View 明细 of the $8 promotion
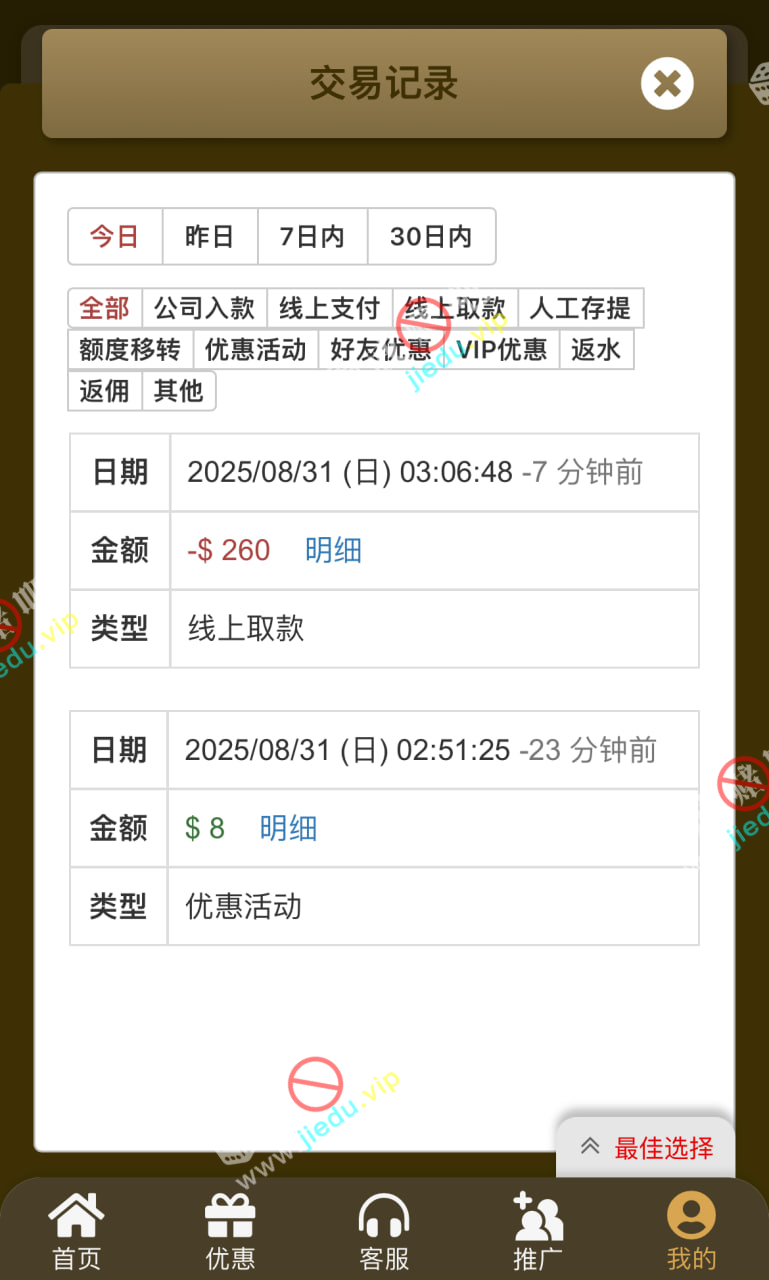769x1280 pixels. pyautogui.click(x=288, y=829)
